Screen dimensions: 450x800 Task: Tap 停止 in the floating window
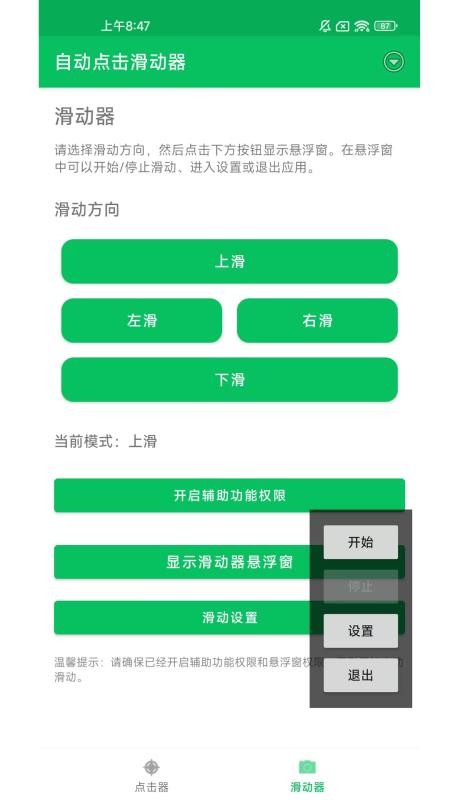tap(361, 586)
